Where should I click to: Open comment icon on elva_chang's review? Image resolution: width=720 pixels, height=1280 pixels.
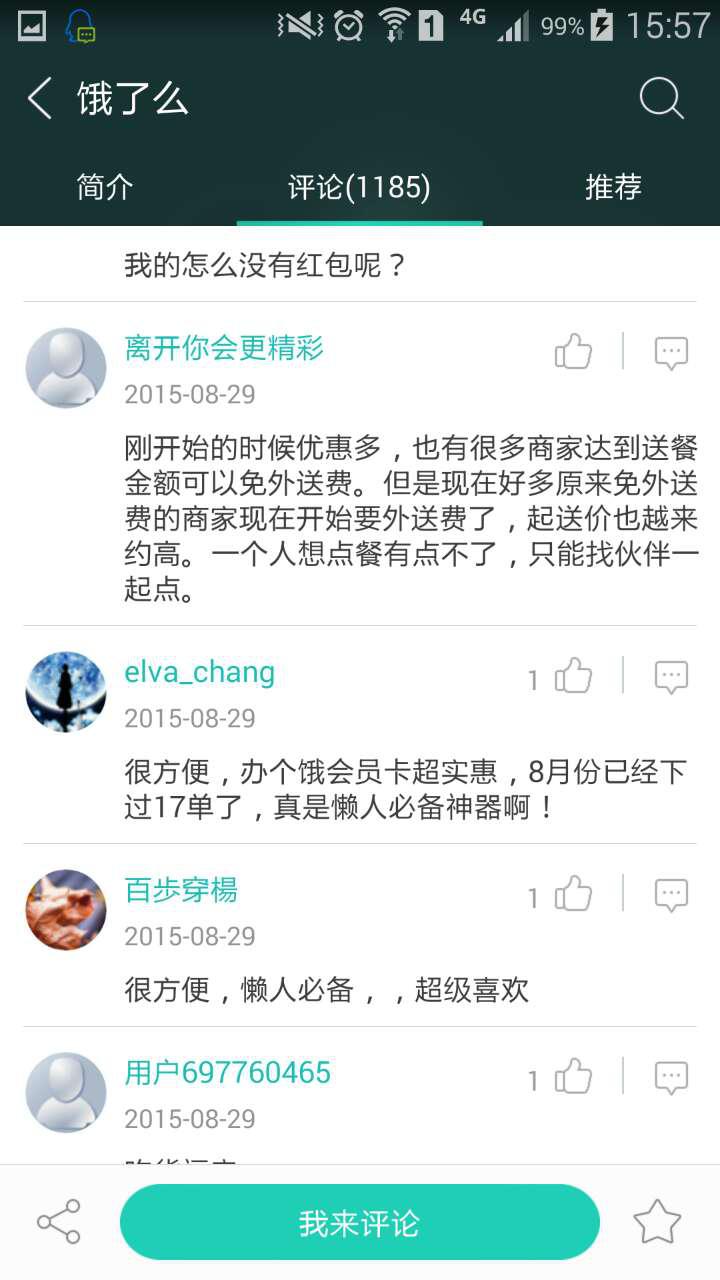pos(671,676)
